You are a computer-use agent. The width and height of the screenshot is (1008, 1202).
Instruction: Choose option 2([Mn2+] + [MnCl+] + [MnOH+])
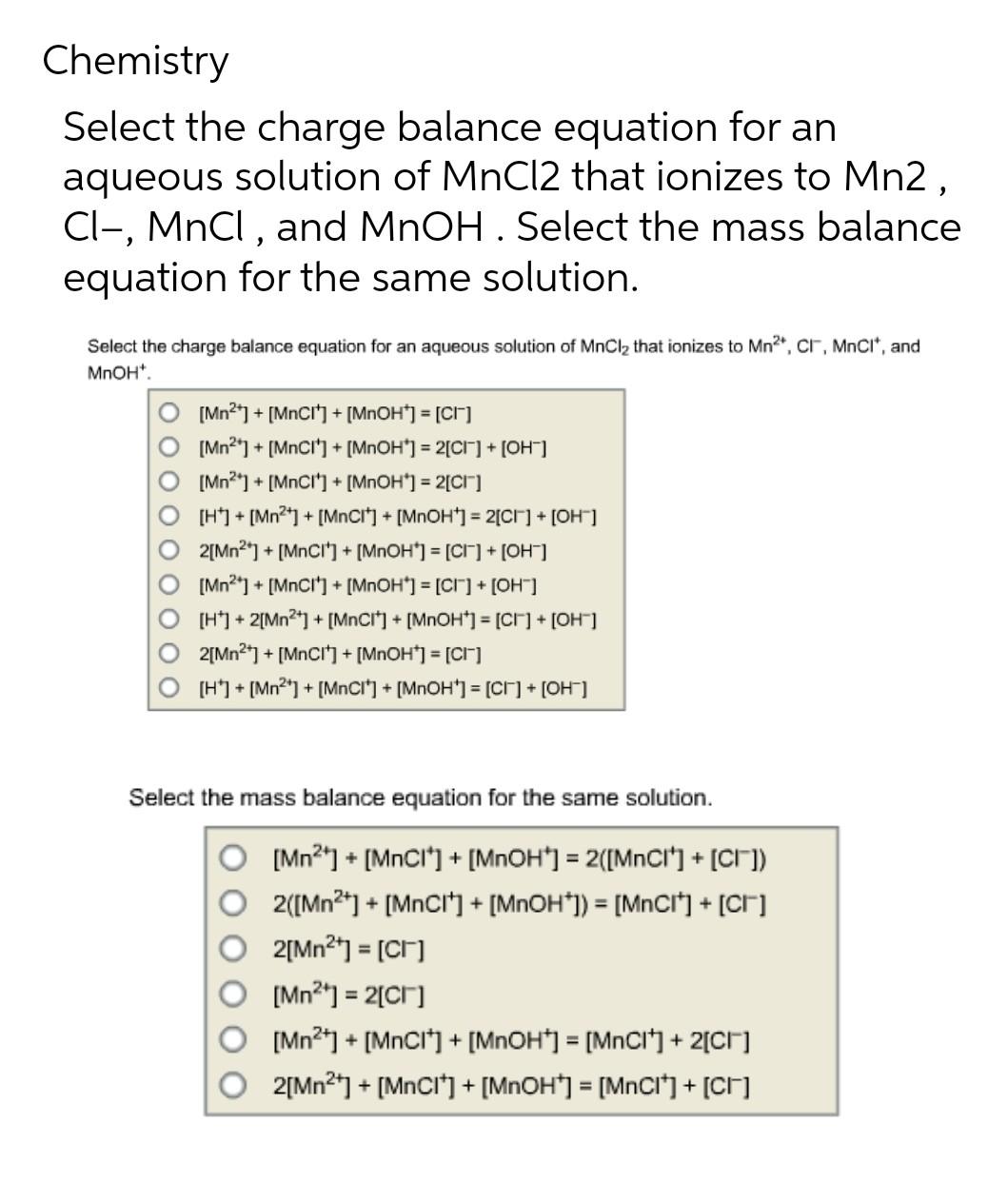[234, 900]
